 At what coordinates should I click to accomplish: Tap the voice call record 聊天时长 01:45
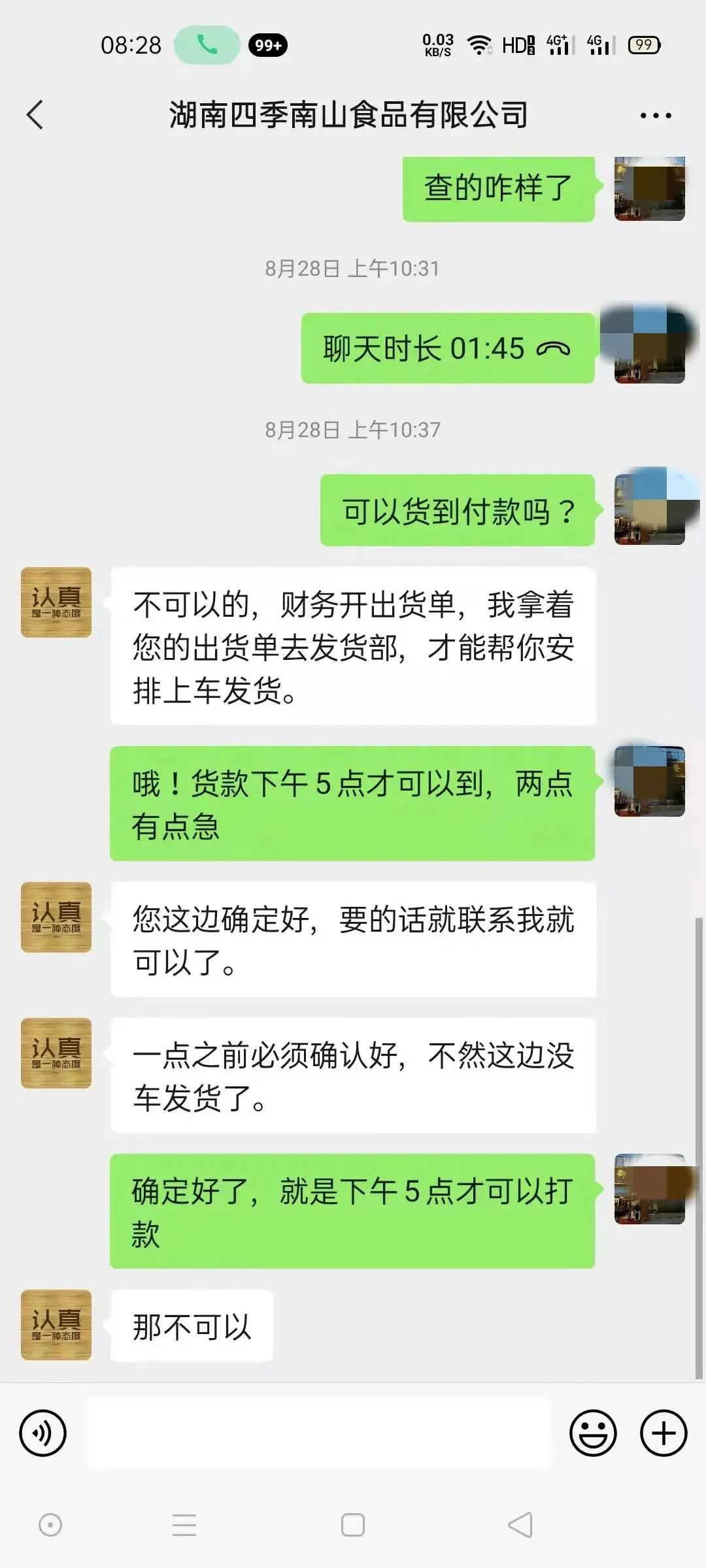(446, 348)
